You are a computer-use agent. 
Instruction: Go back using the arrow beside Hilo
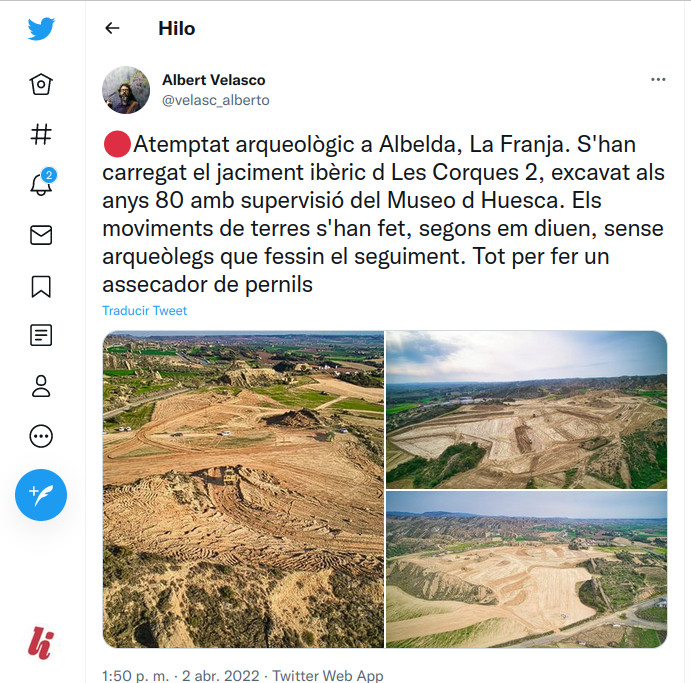(x=112, y=28)
